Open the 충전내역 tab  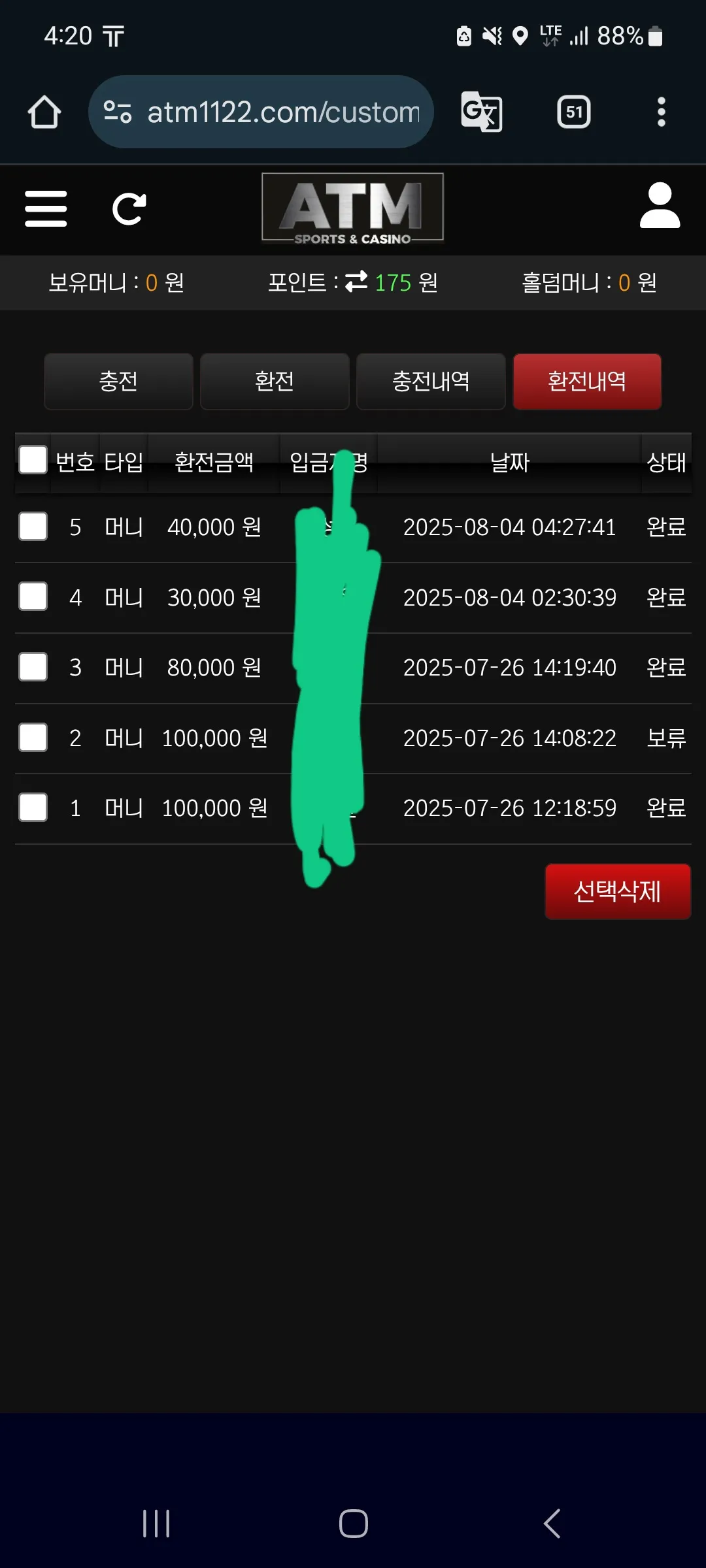click(431, 382)
